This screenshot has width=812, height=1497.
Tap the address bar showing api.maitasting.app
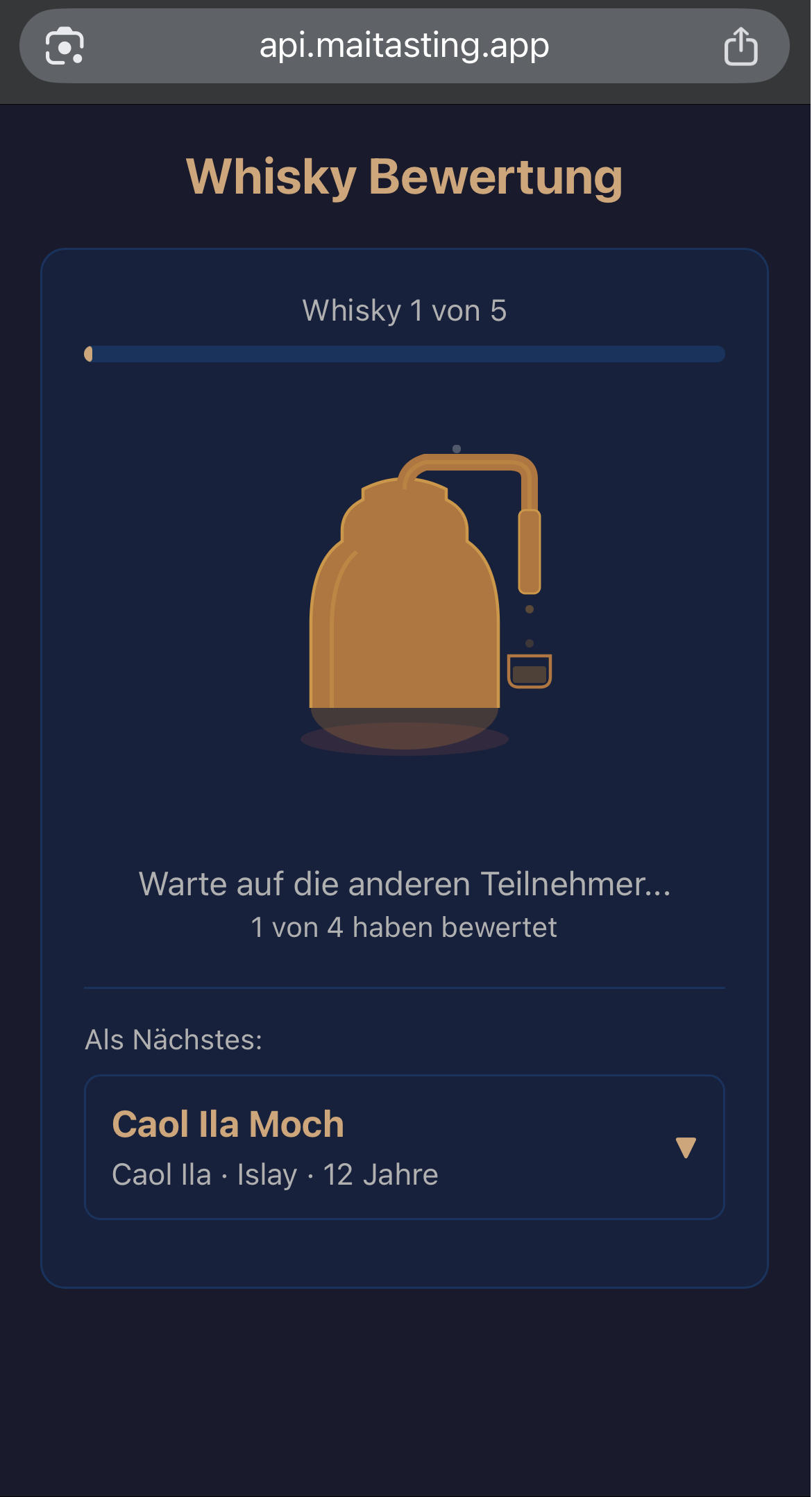coord(406,45)
